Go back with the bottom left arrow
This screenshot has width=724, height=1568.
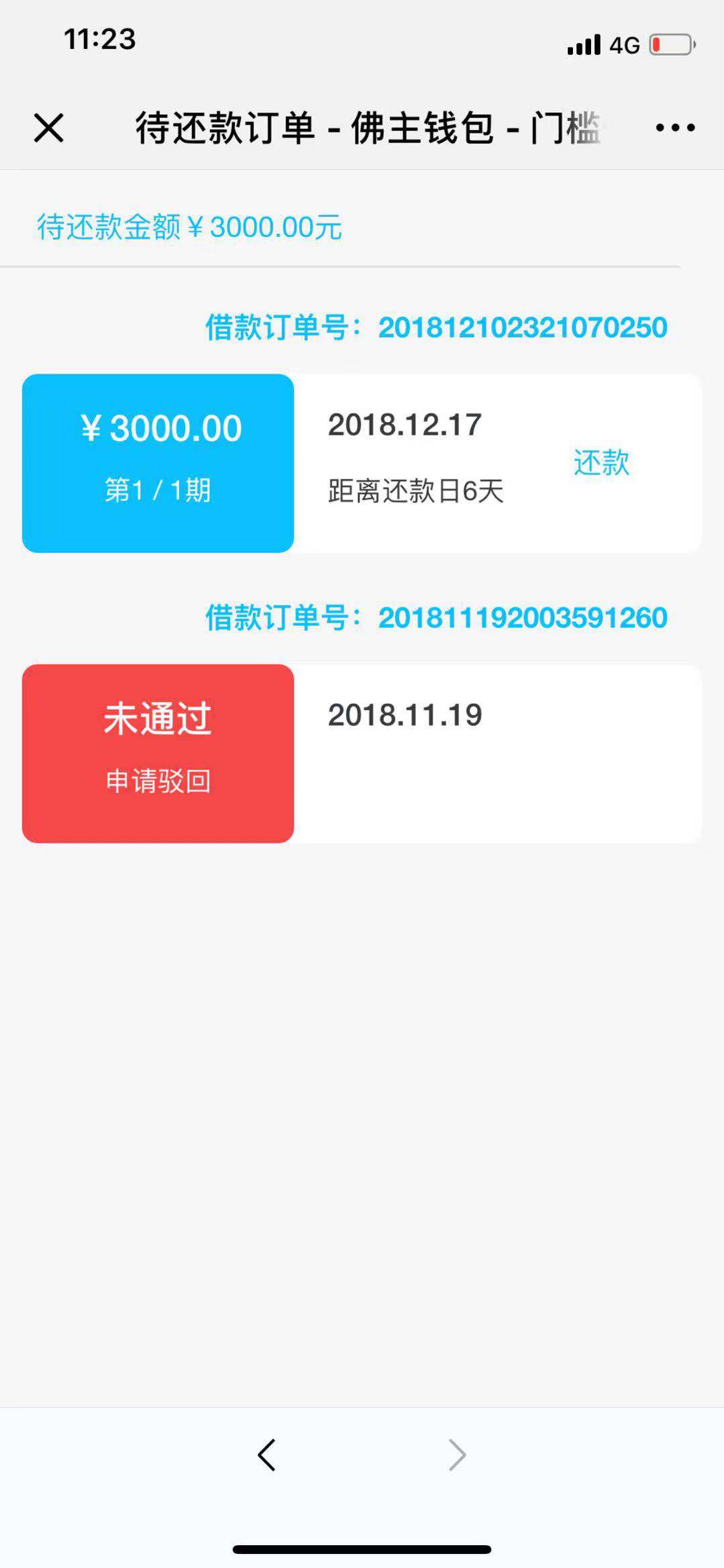[266, 1455]
